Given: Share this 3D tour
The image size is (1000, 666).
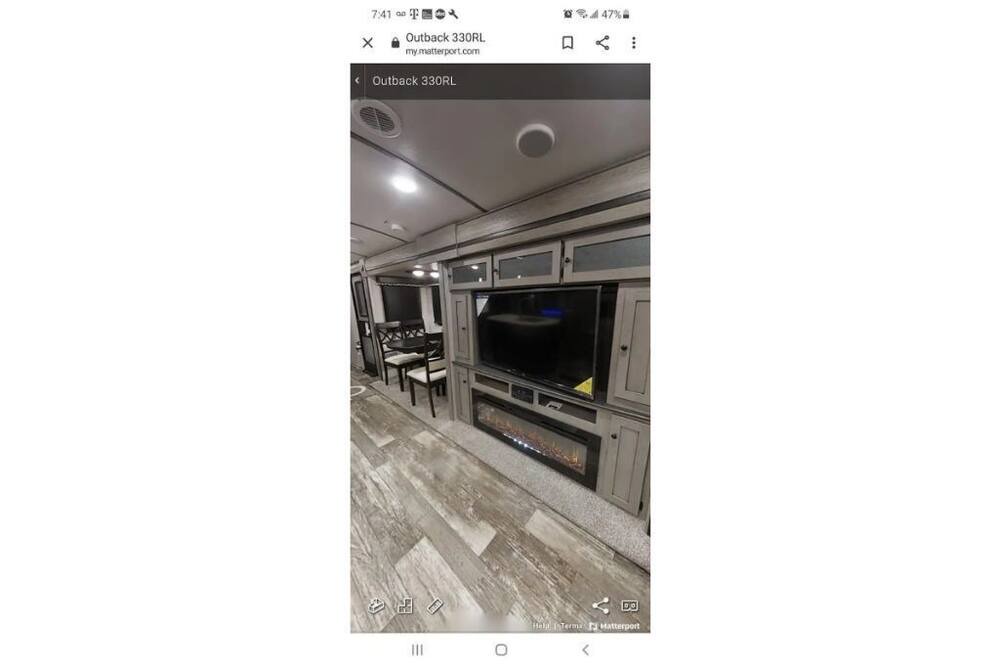Looking at the screenshot, I should 600,605.
